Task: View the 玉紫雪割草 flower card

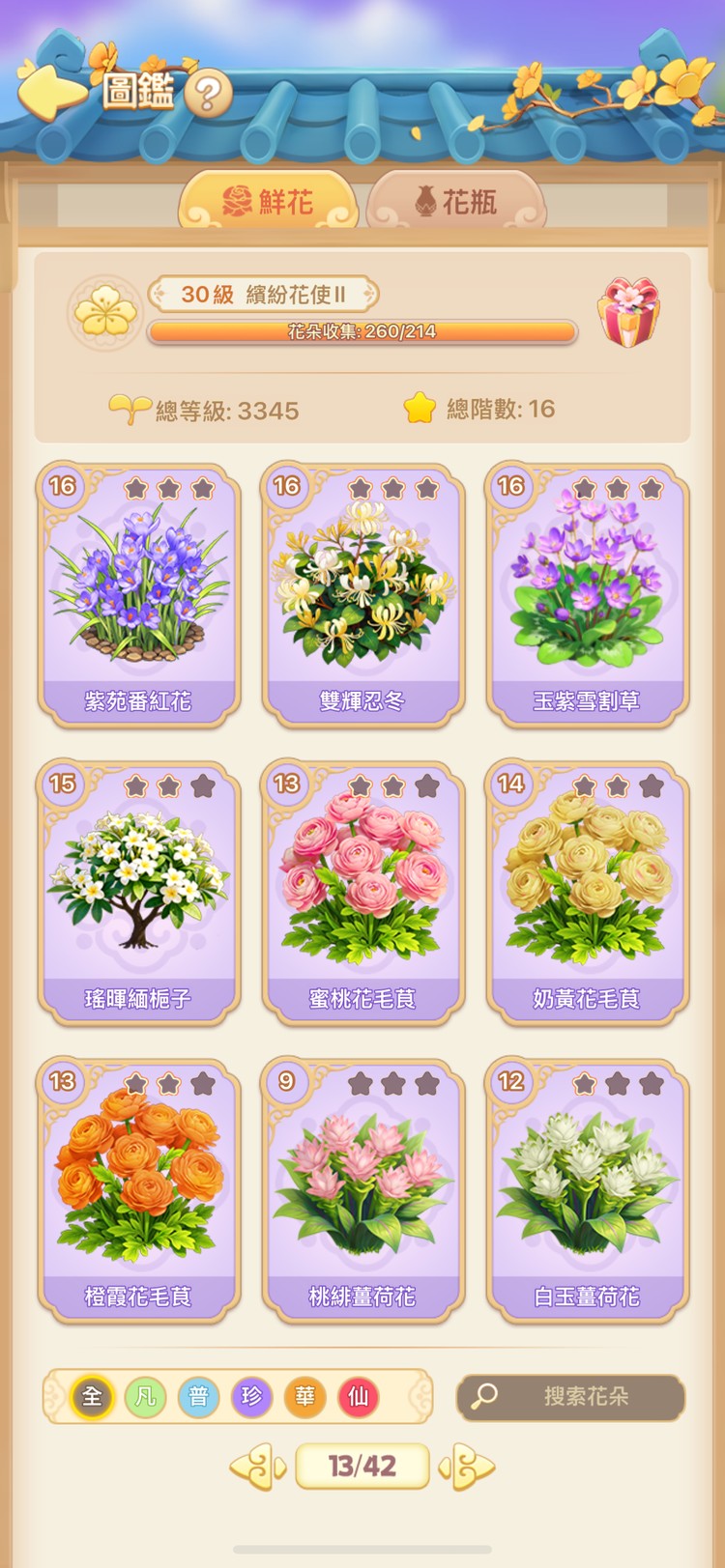Action: pyautogui.click(x=587, y=594)
